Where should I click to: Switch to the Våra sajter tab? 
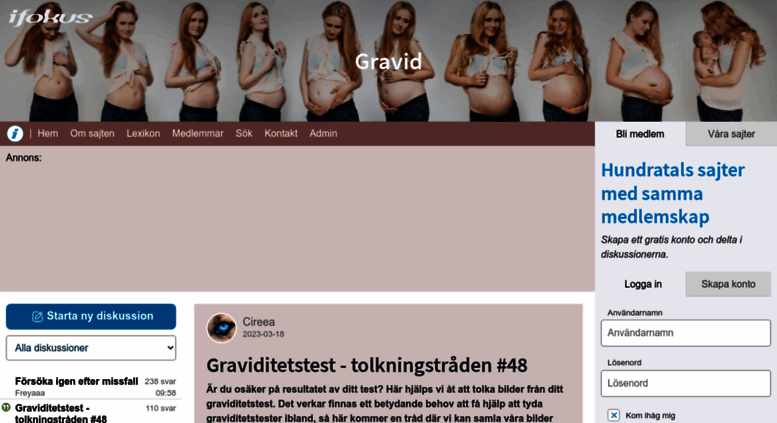(x=731, y=134)
